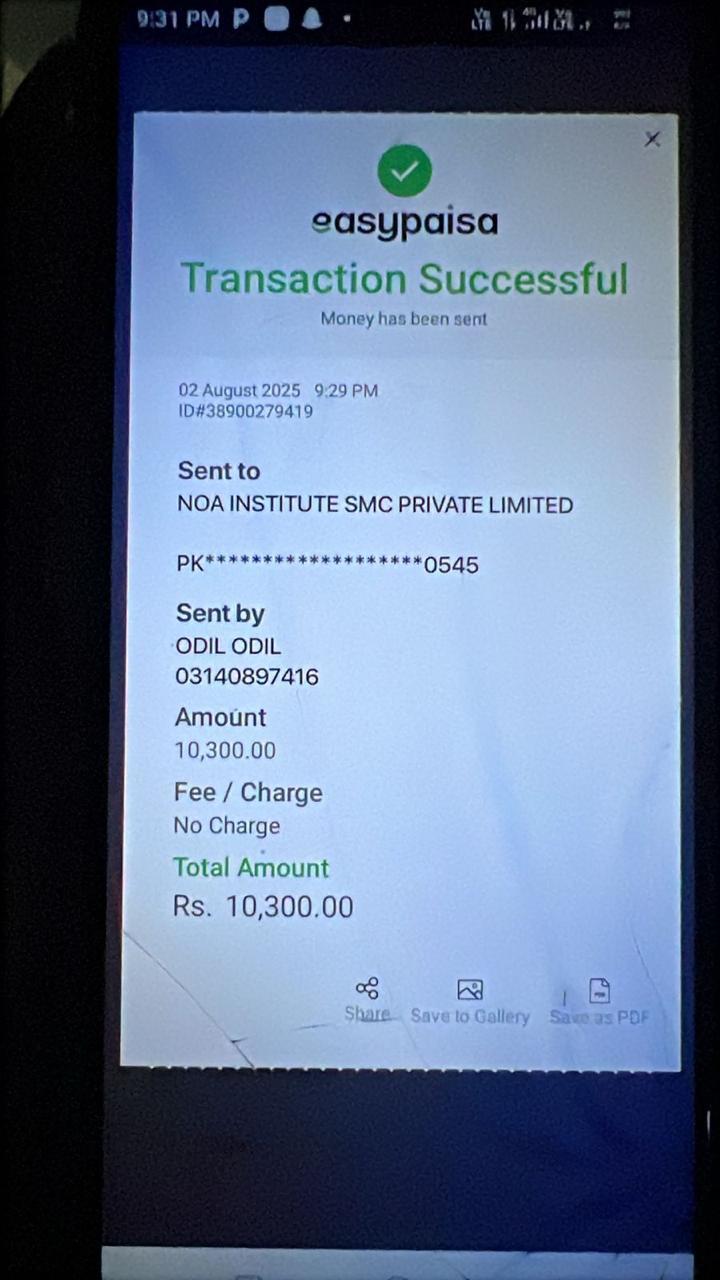Screen dimensions: 720x1280
Task: Close the transaction receipt
Action: coord(652,140)
